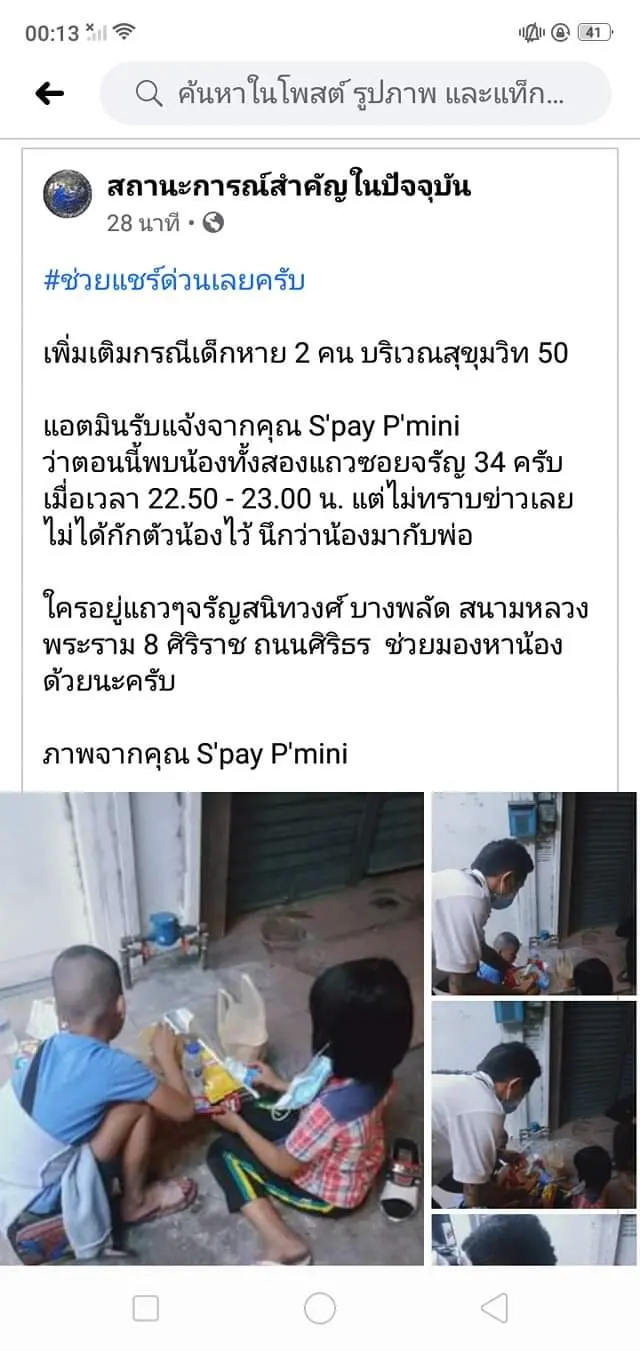
Task: Open the partially visible bottom-right photo
Action: tap(533, 1240)
